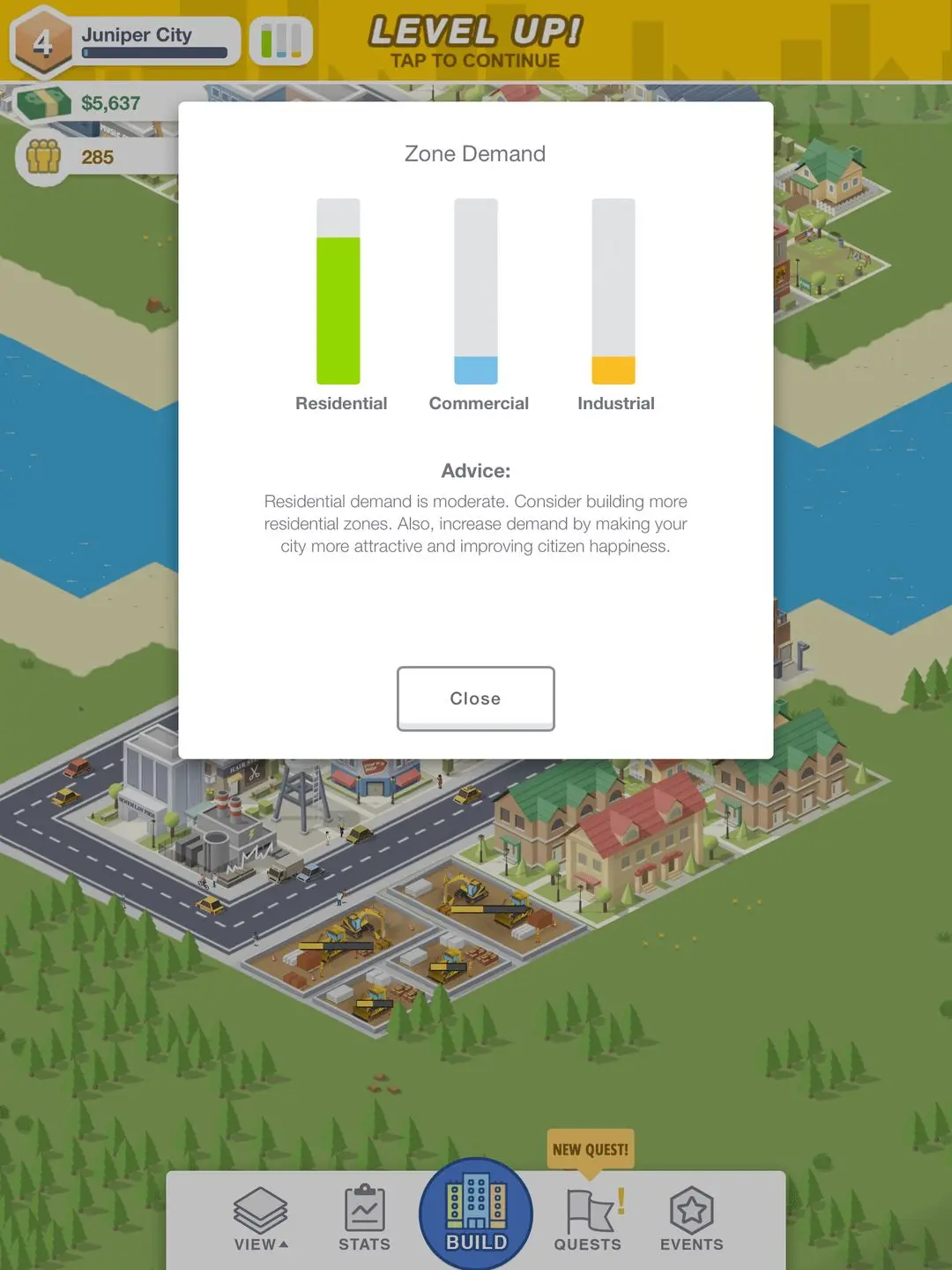Image resolution: width=952 pixels, height=1270 pixels.
Task: Open the View layers menu
Action: (x=261, y=1219)
